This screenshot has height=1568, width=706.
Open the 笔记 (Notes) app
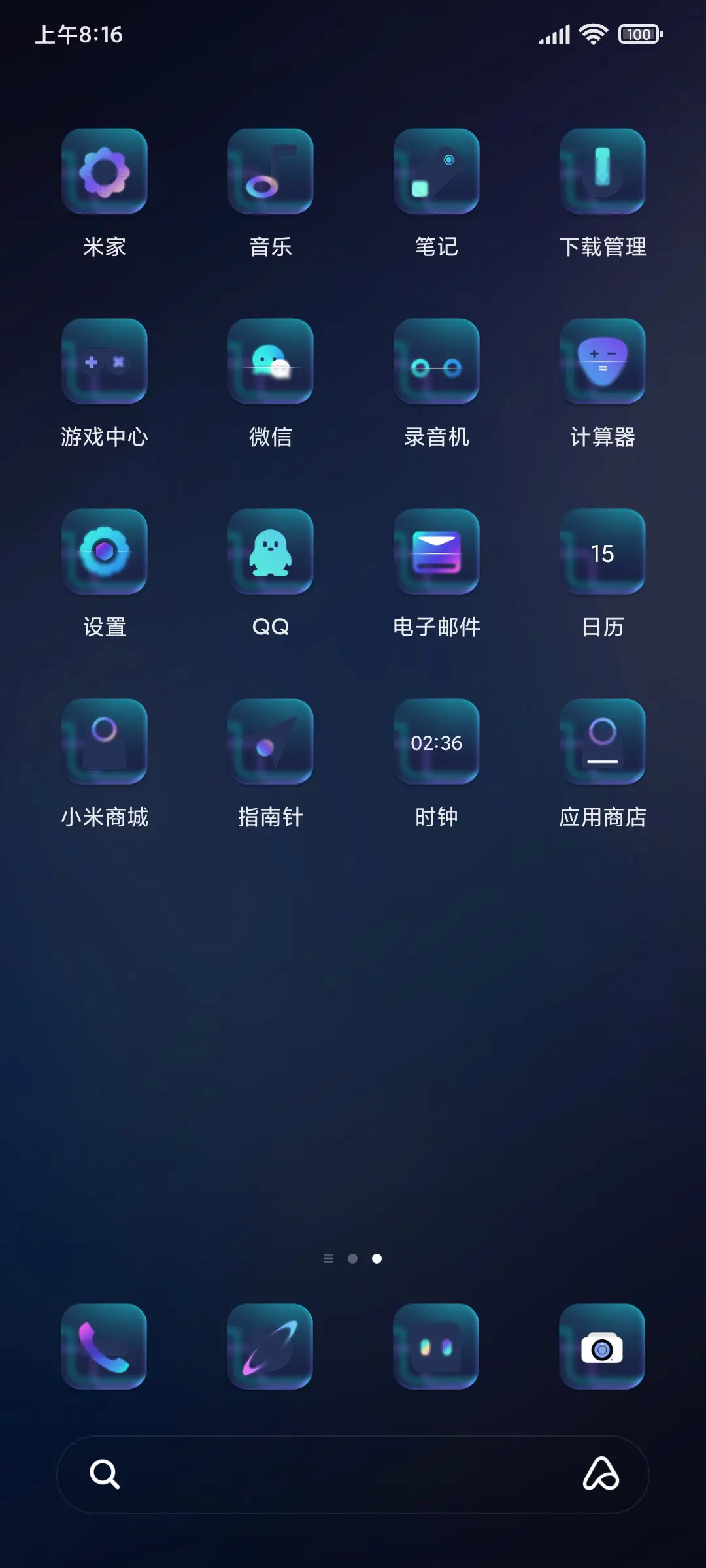pyautogui.click(x=437, y=171)
